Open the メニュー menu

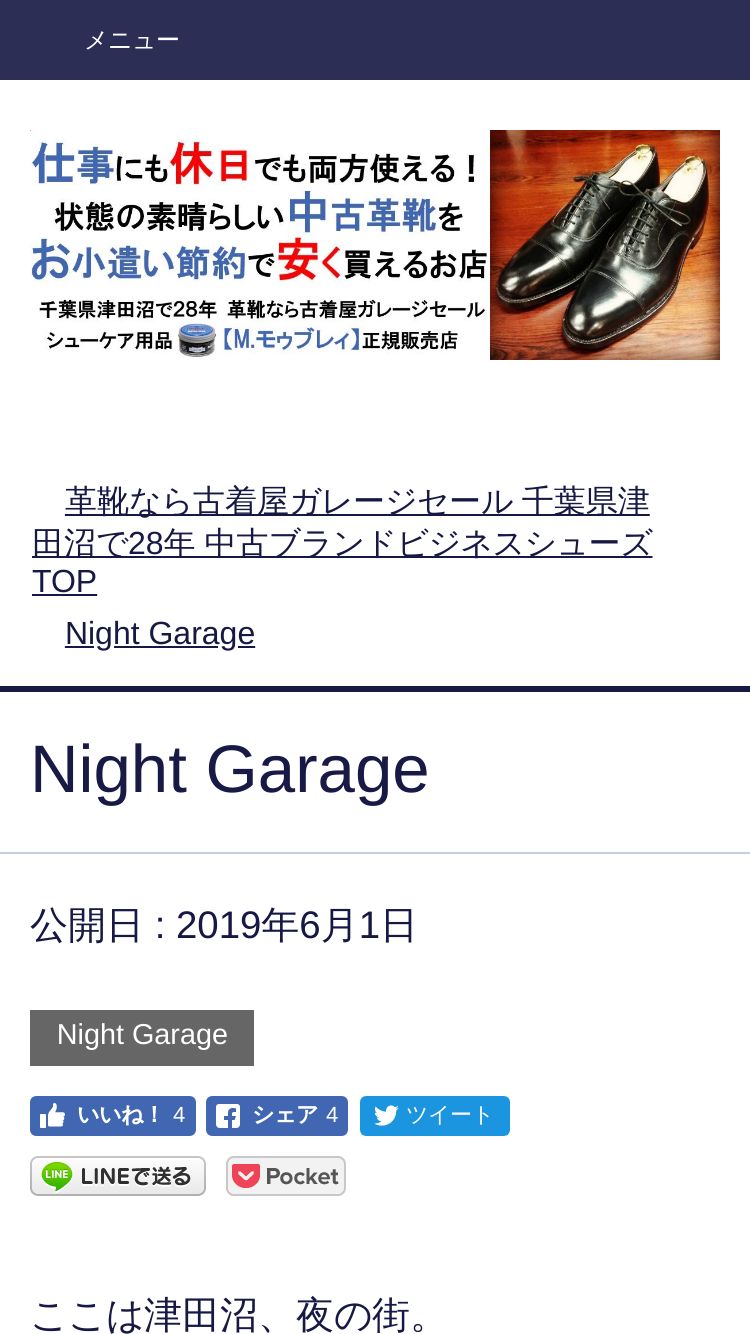(131, 40)
